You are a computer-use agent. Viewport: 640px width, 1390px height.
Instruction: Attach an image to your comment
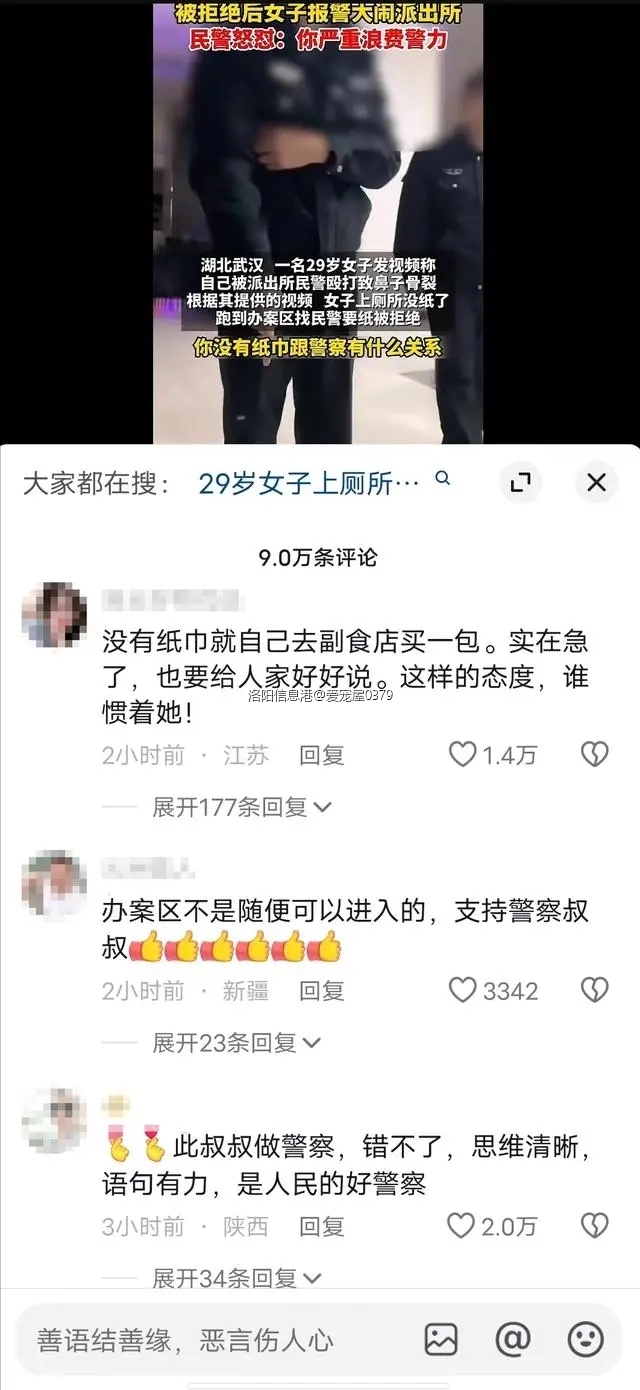(x=441, y=1339)
